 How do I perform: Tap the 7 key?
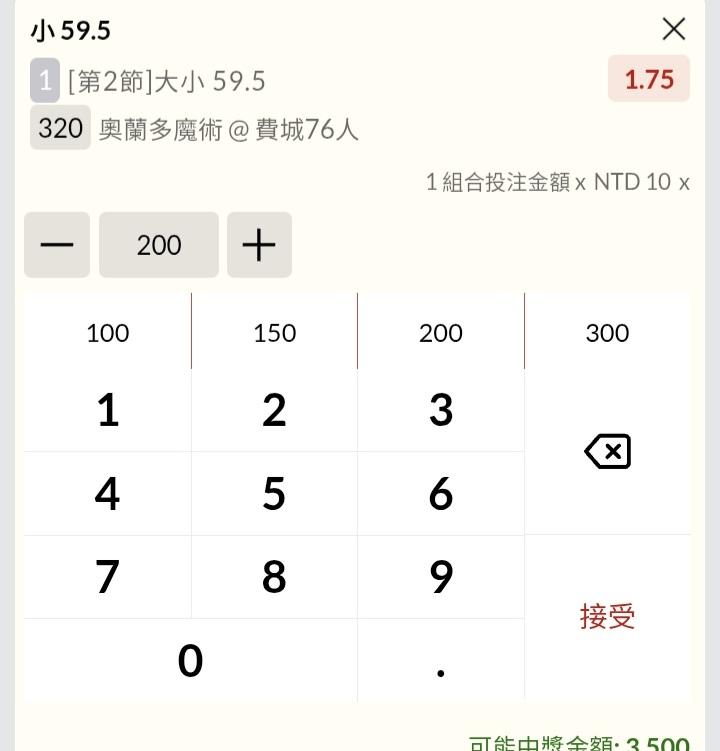point(108,577)
